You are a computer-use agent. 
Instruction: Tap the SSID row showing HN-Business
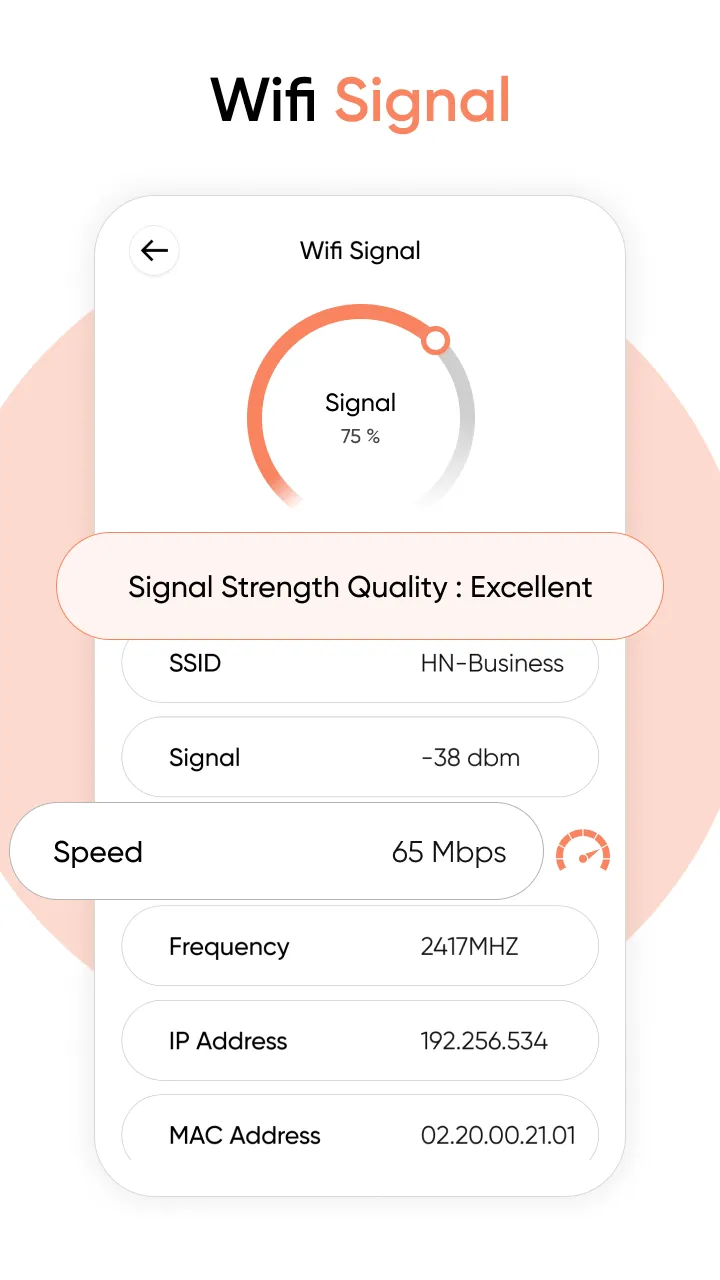[360, 663]
